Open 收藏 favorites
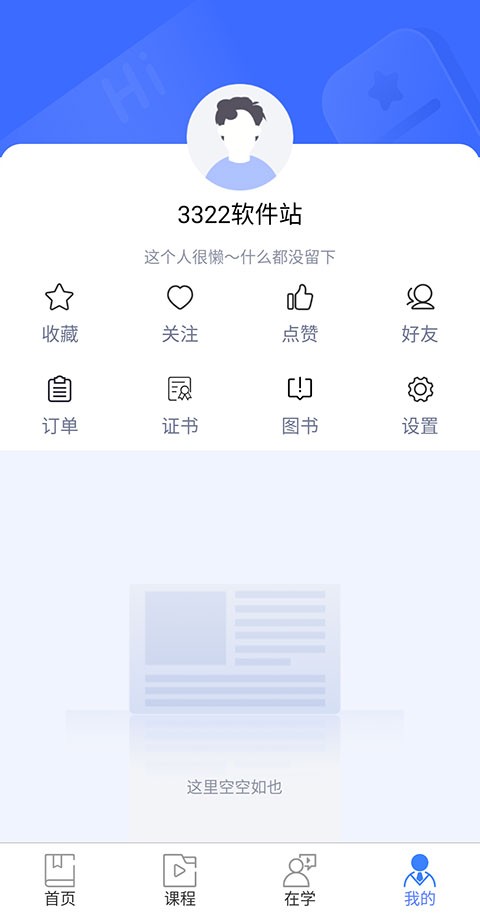Screen dimensions: 480x917 60,313
